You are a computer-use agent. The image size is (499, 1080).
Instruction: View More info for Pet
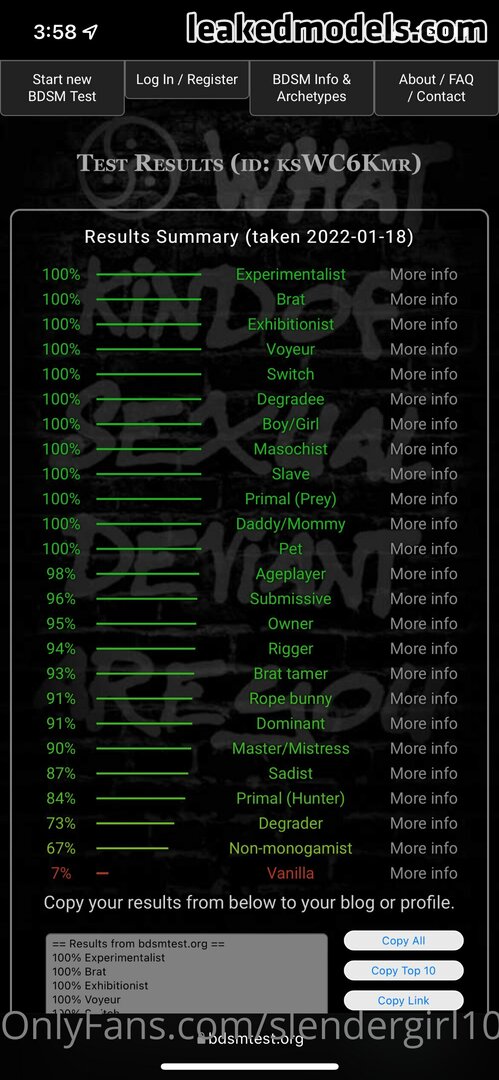(x=423, y=549)
